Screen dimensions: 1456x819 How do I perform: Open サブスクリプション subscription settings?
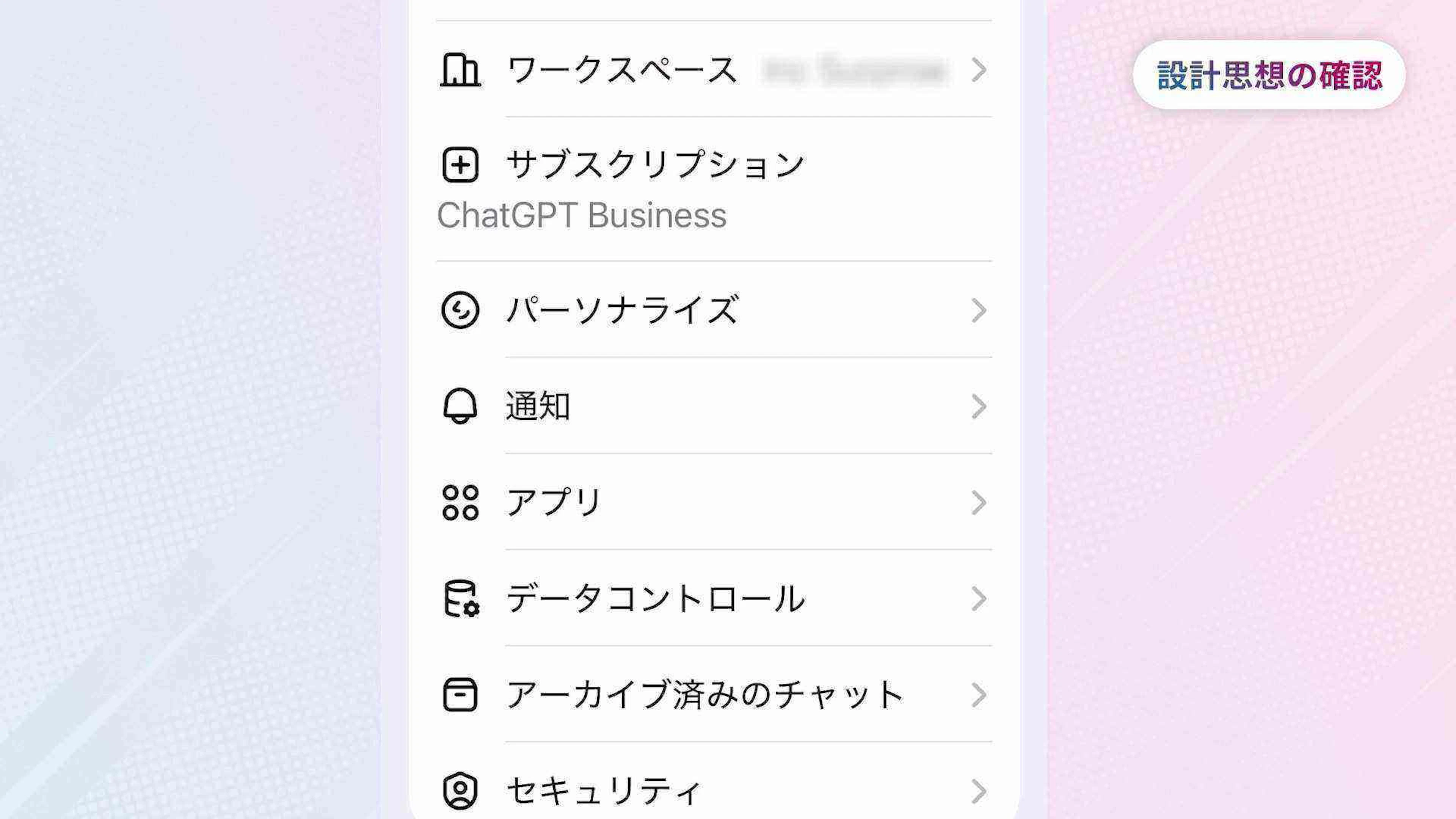pyautogui.click(x=656, y=165)
